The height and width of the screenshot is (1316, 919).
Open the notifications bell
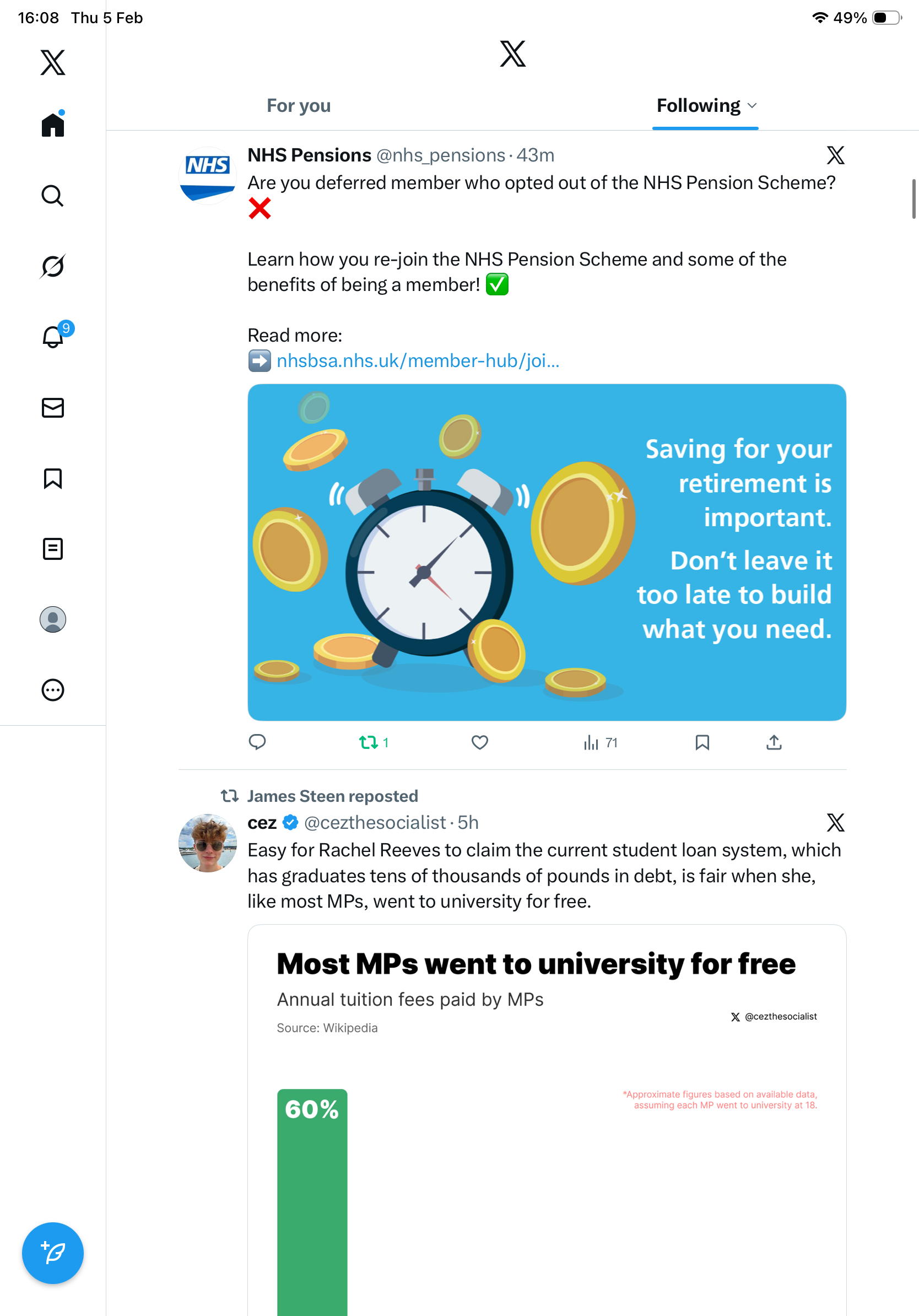pos(53,337)
